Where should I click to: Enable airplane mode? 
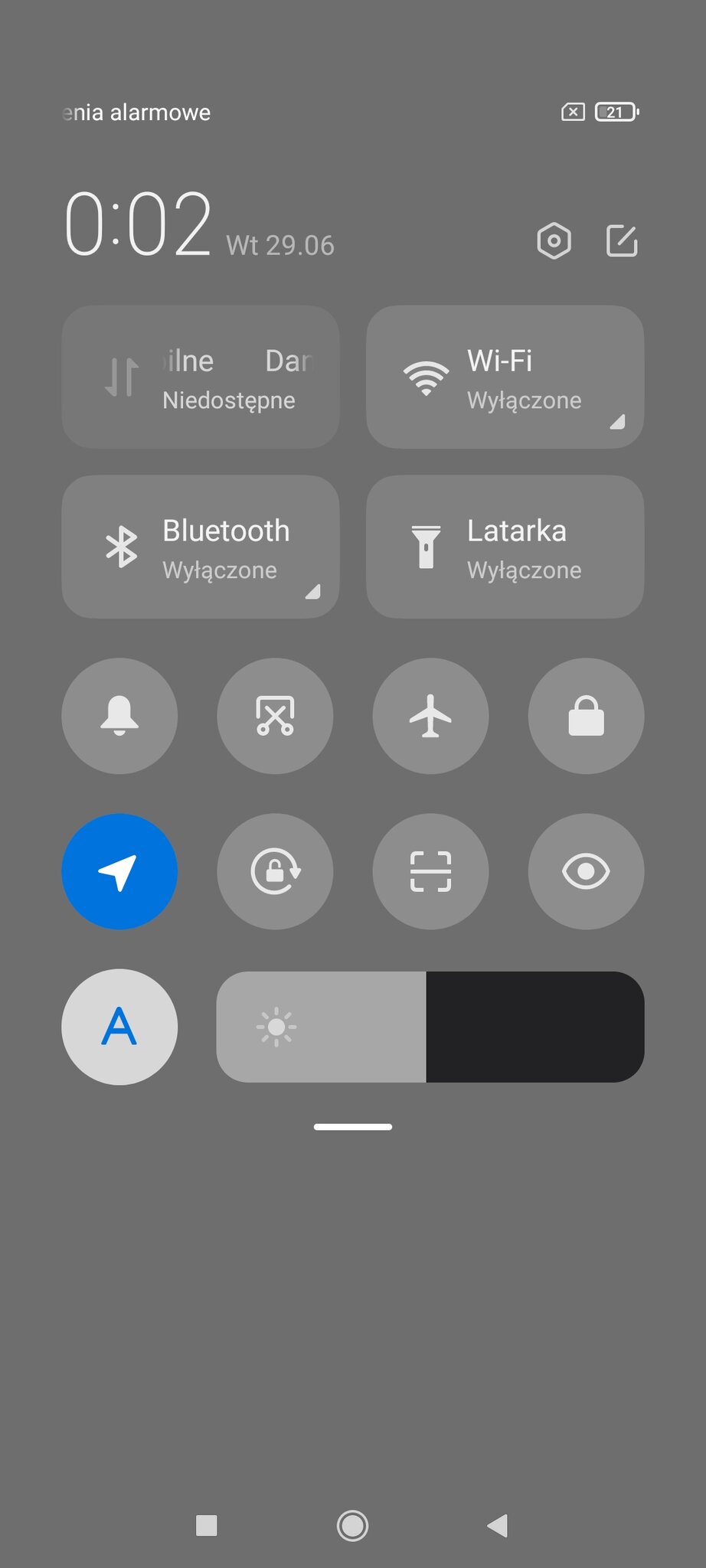(x=430, y=716)
